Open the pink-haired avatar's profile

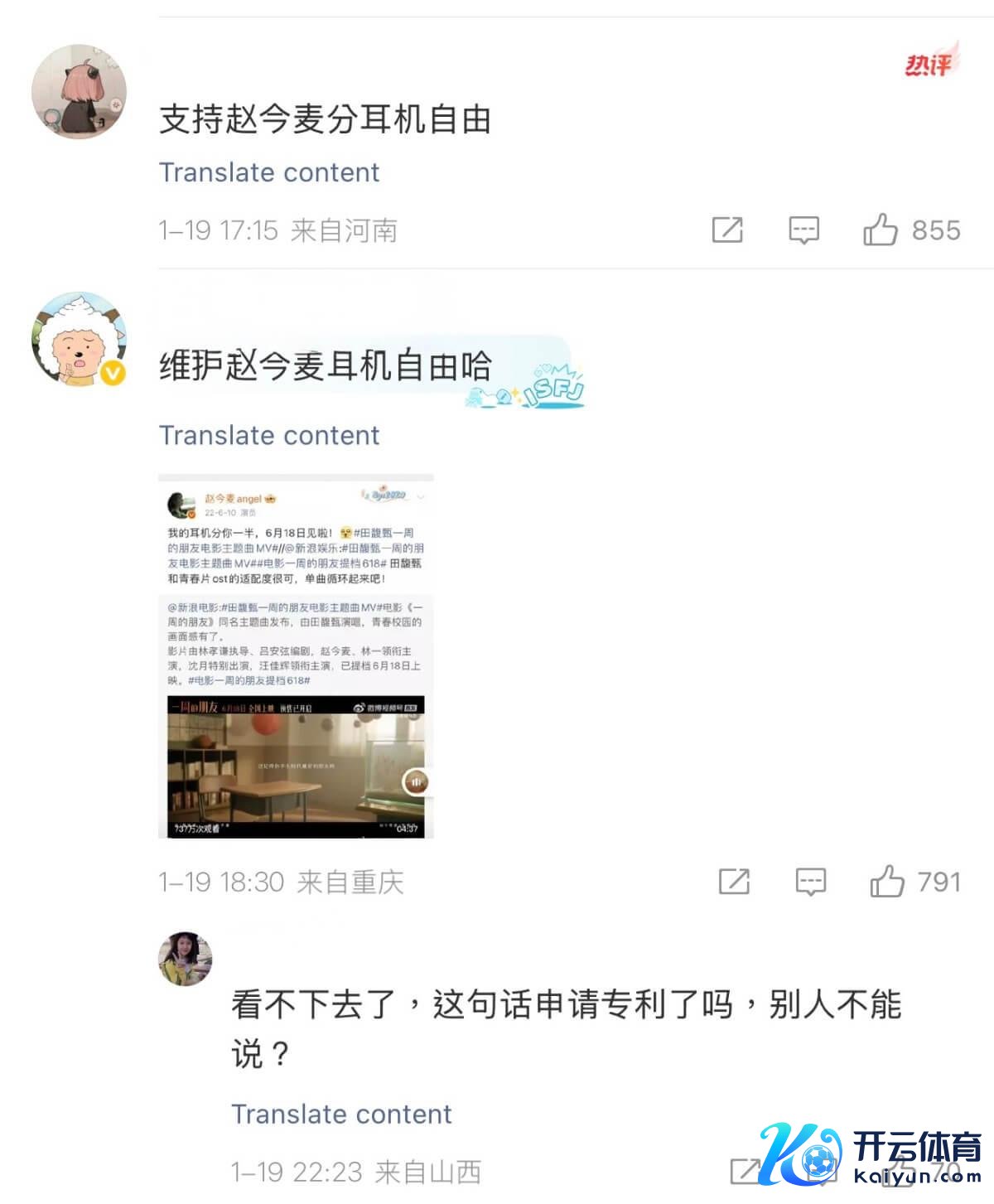pos(79,92)
